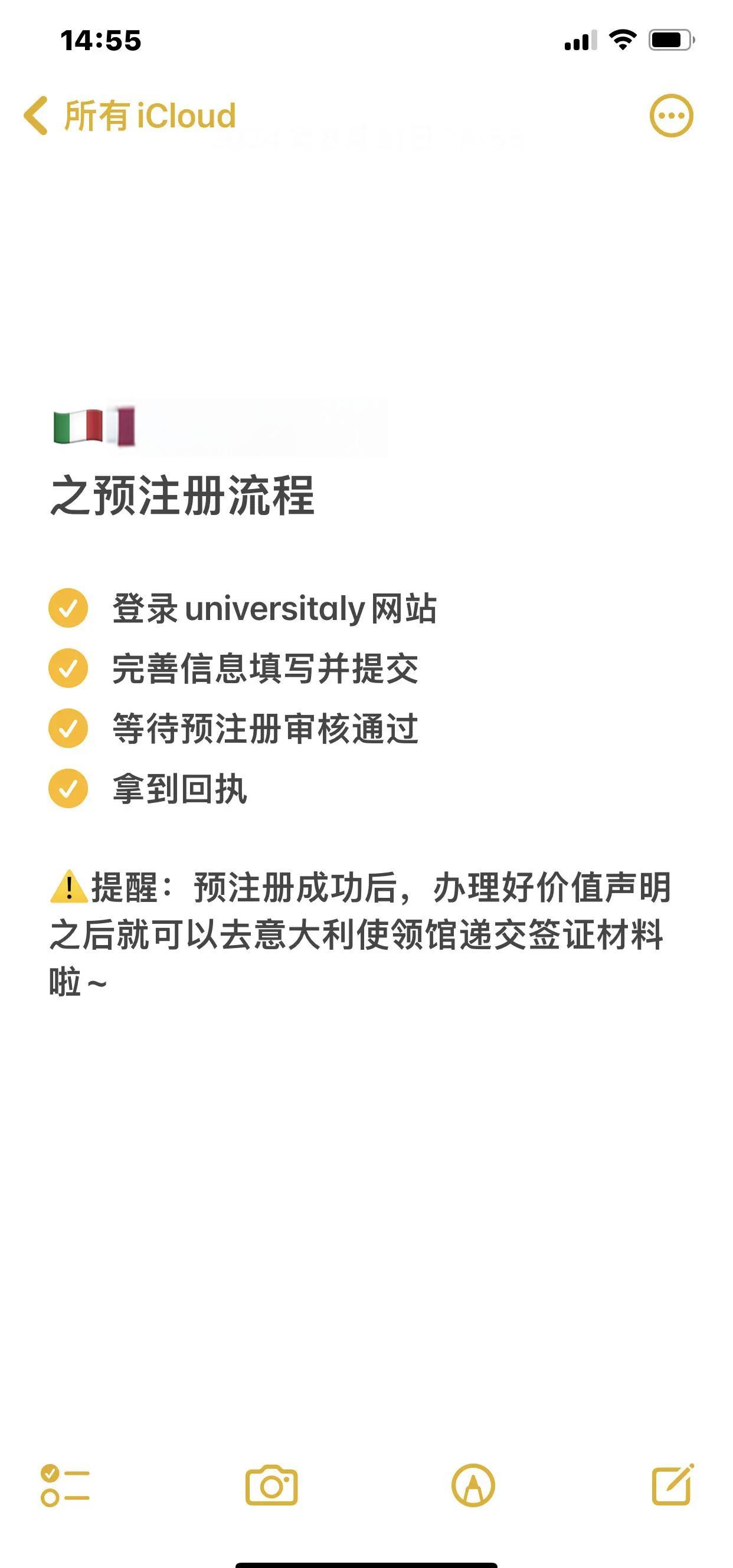733x1568 pixels.
Task: Tap the checklist toolbar icon
Action: 64,1486
